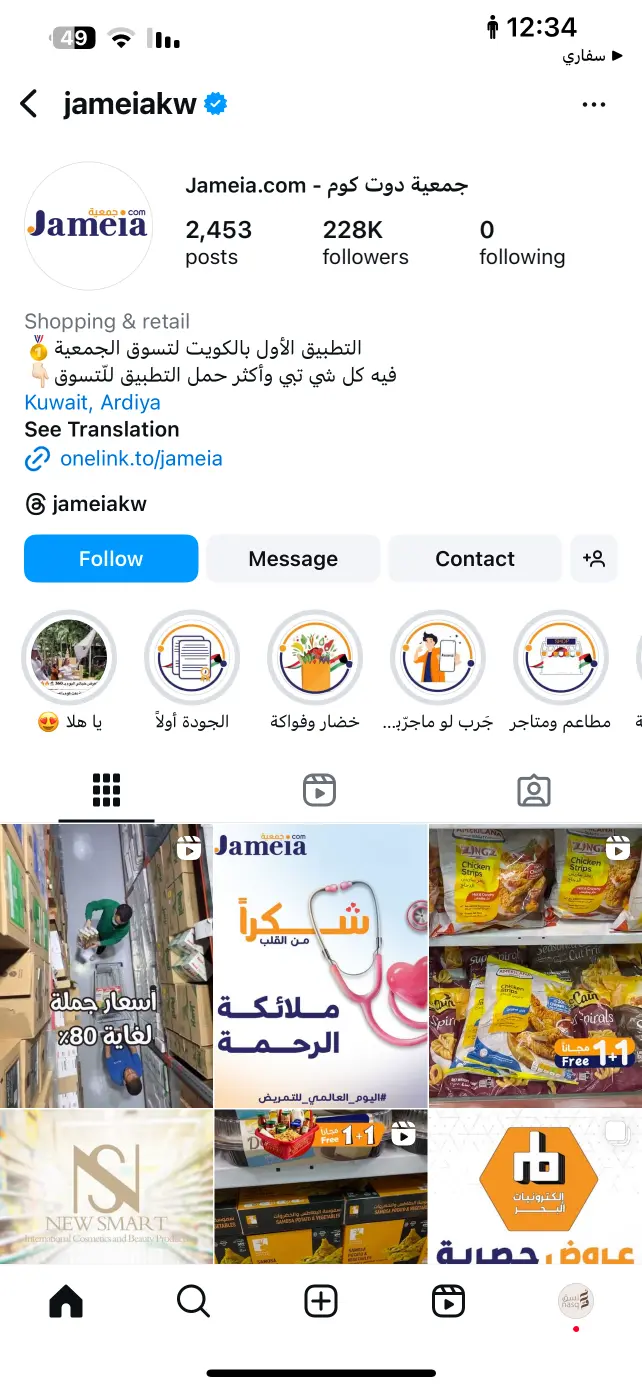Go back using the top-left arrow
The width and height of the screenshot is (642, 1389).
point(29,104)
